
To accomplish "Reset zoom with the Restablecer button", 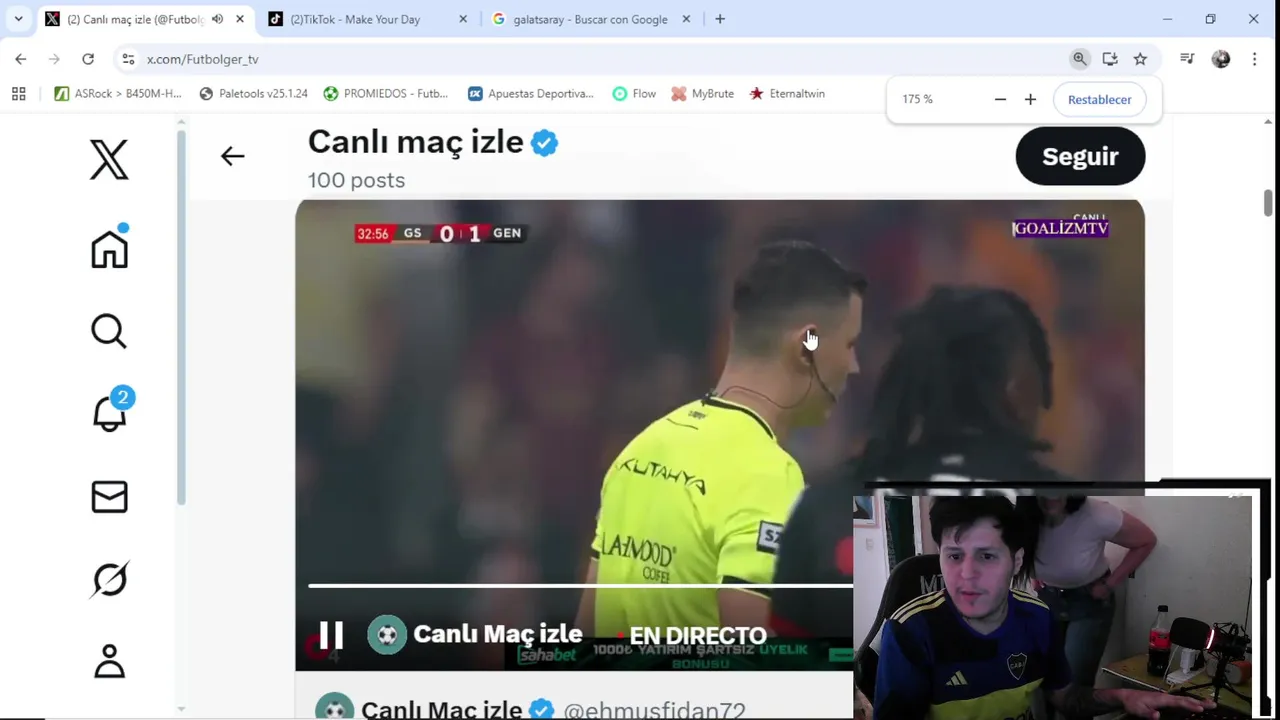I will point(1099,99).
